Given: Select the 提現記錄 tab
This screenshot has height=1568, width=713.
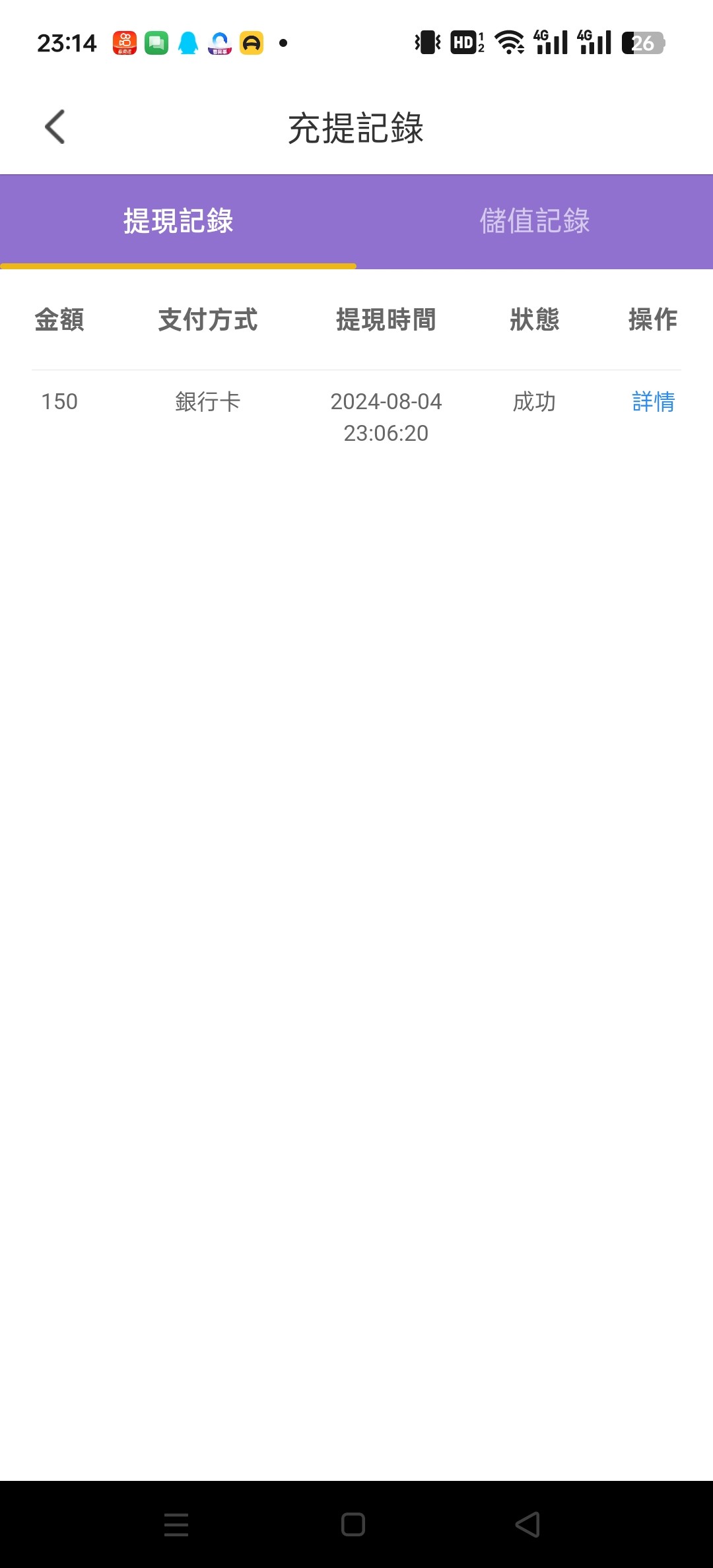Looking at the screenshot, I should (178, 221).
